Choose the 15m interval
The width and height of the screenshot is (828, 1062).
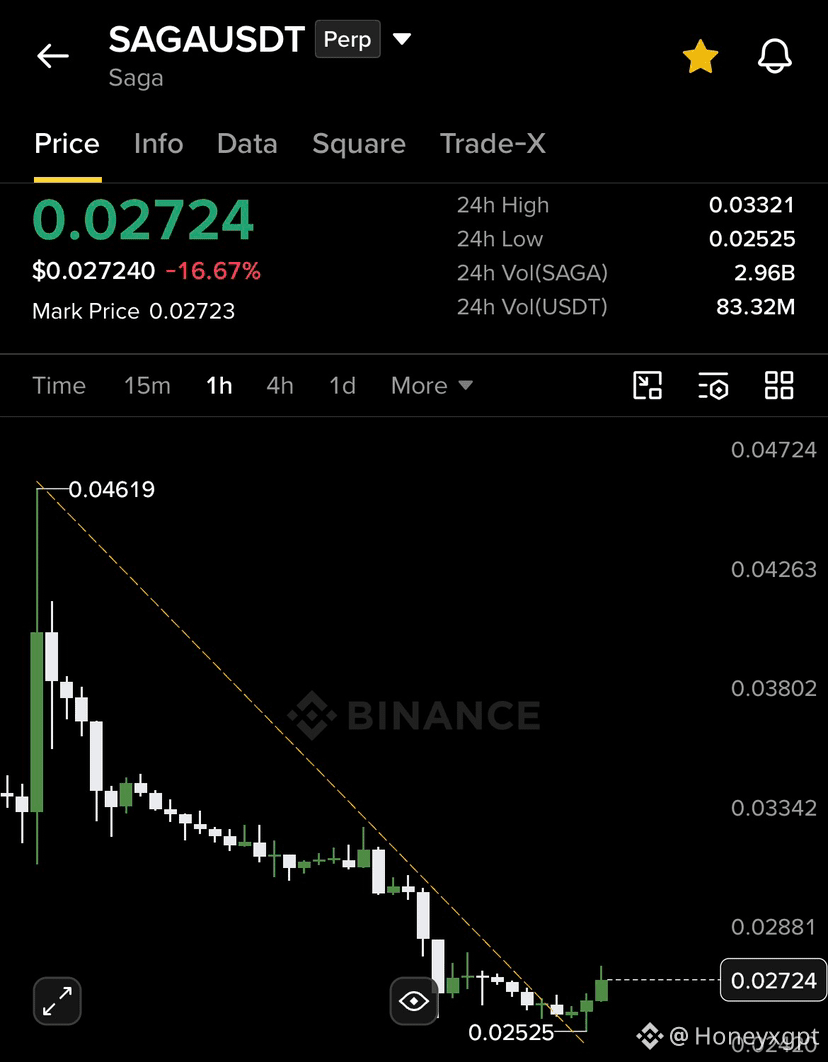point(147,385)
